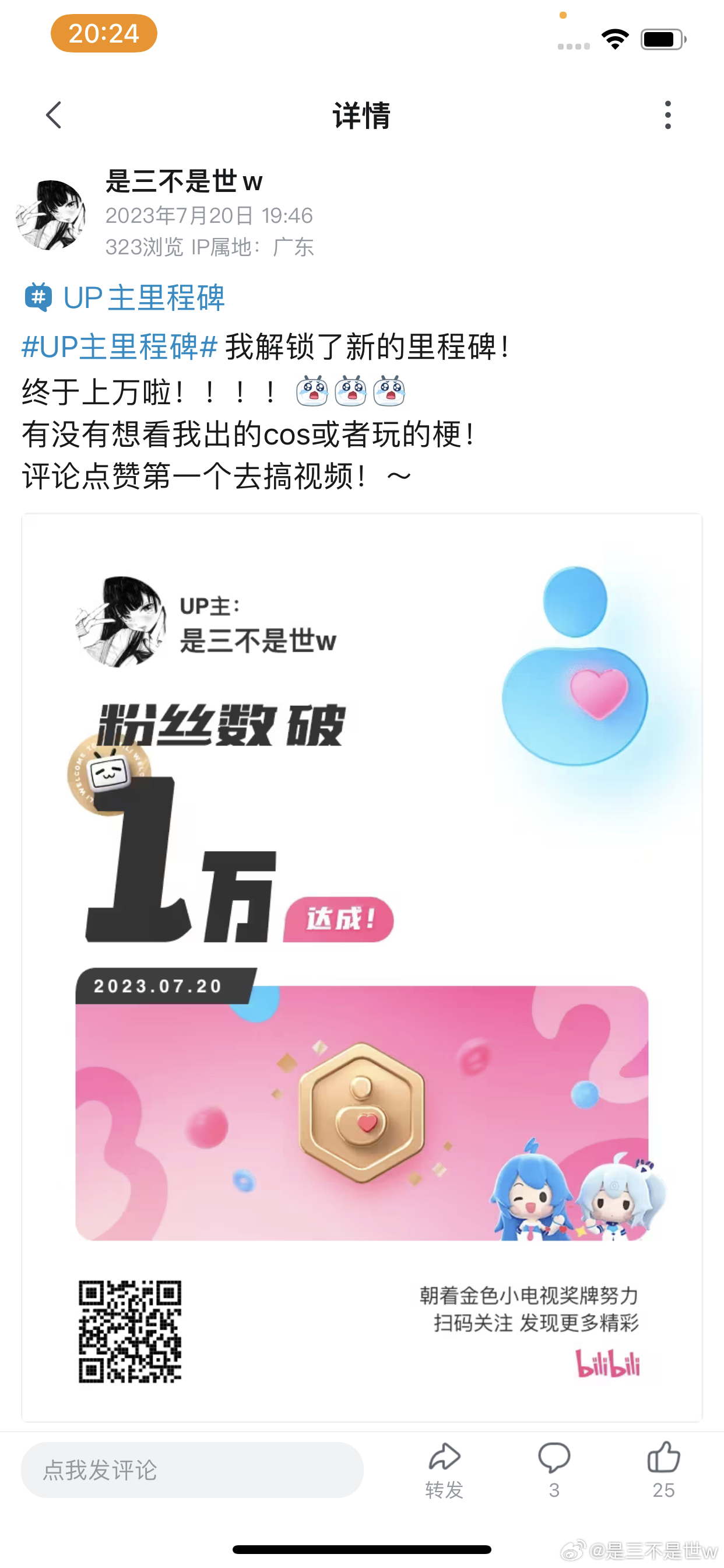This screenshot has height=1568, width=724.
Task: Tap the #UP主里程碑# hashtag link
Action: pyautogui.click(x=120, y=347)
